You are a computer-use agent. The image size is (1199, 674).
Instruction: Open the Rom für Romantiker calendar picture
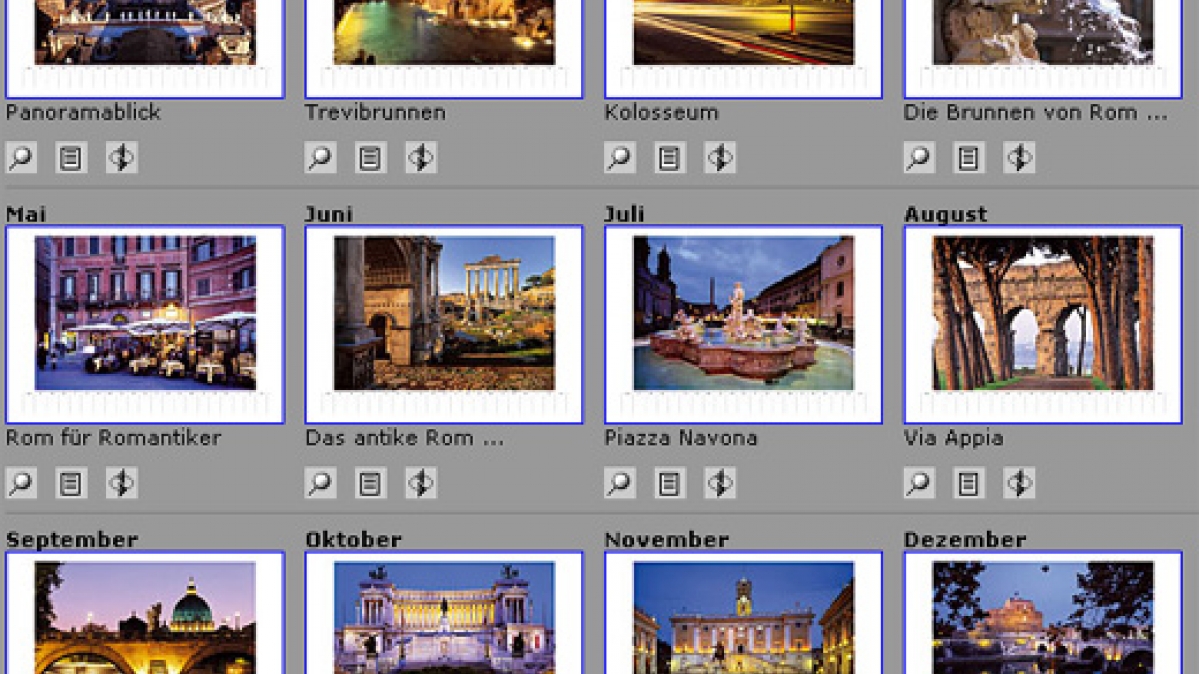tap(145, 313)
